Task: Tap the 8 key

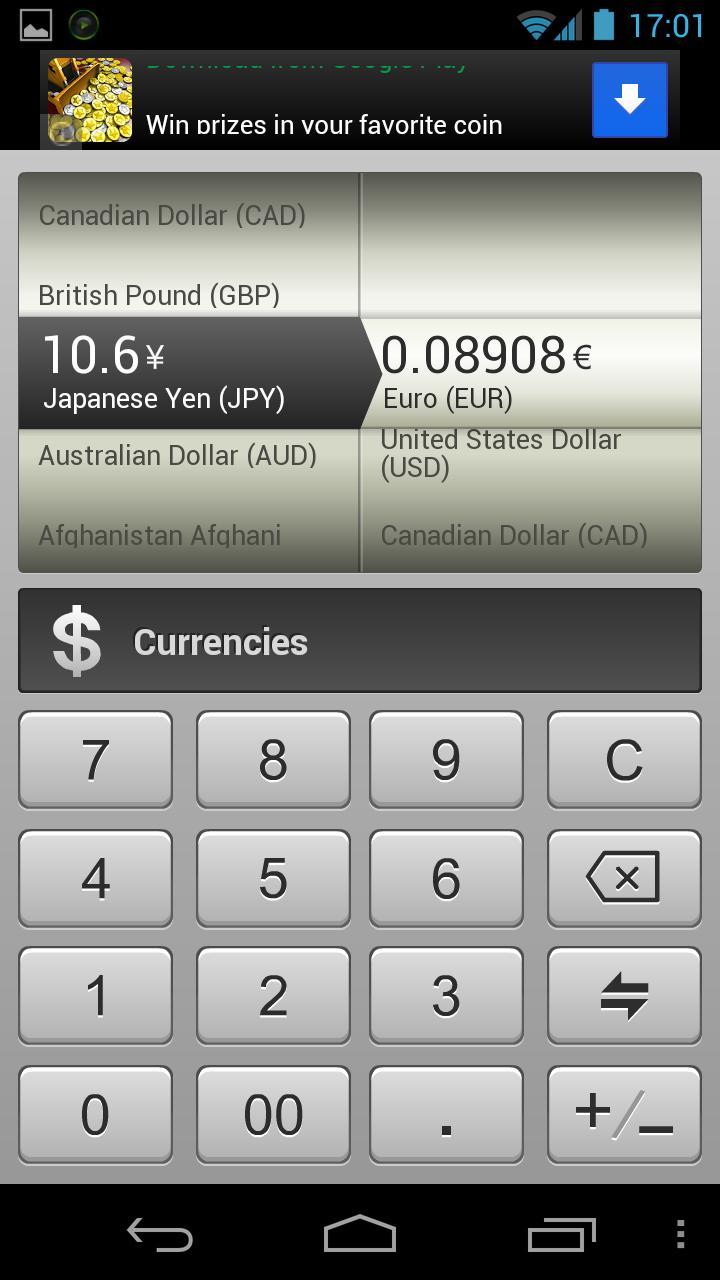Action: click(273, 760)
